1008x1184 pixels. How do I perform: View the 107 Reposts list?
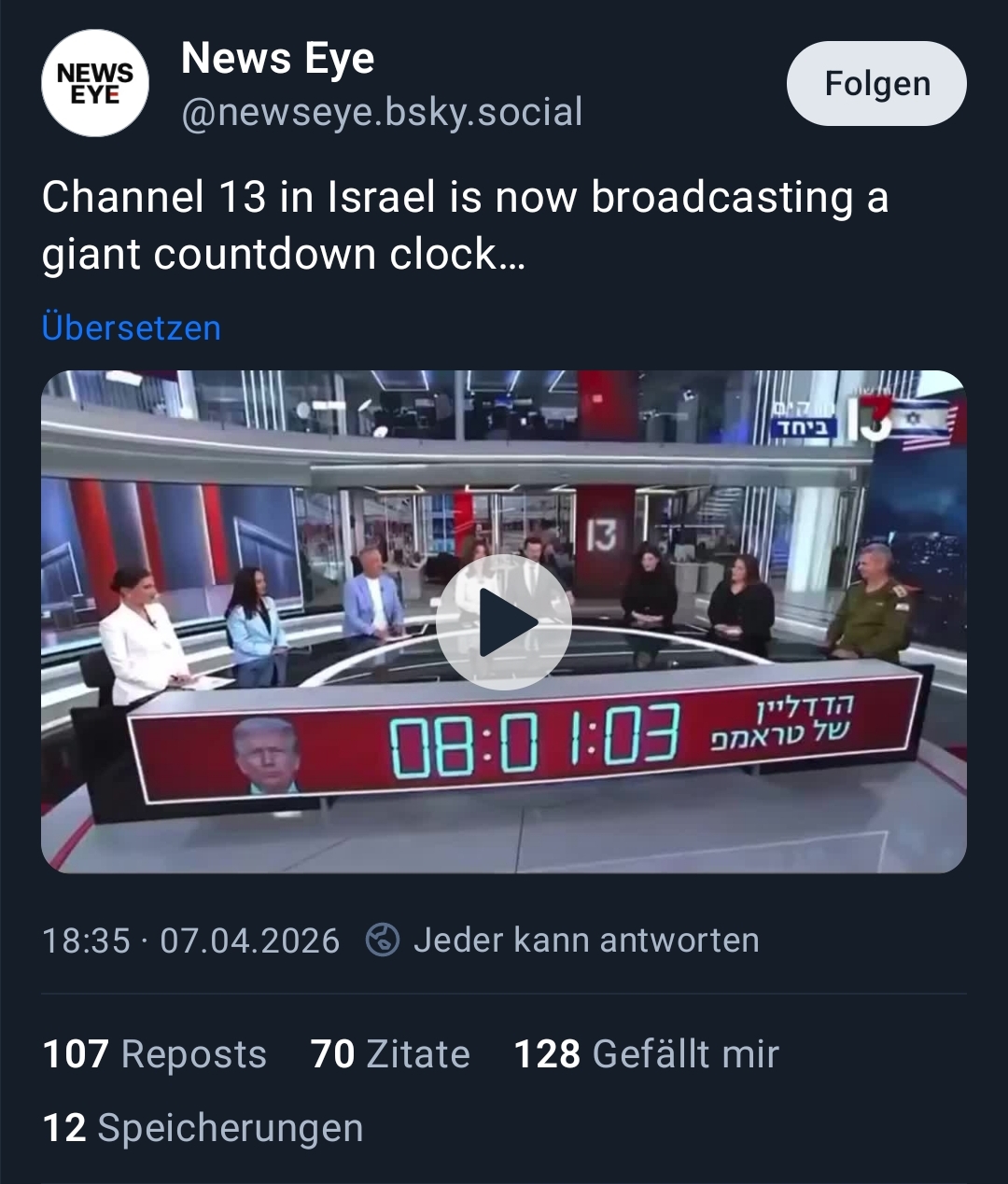click(155, 1054)
